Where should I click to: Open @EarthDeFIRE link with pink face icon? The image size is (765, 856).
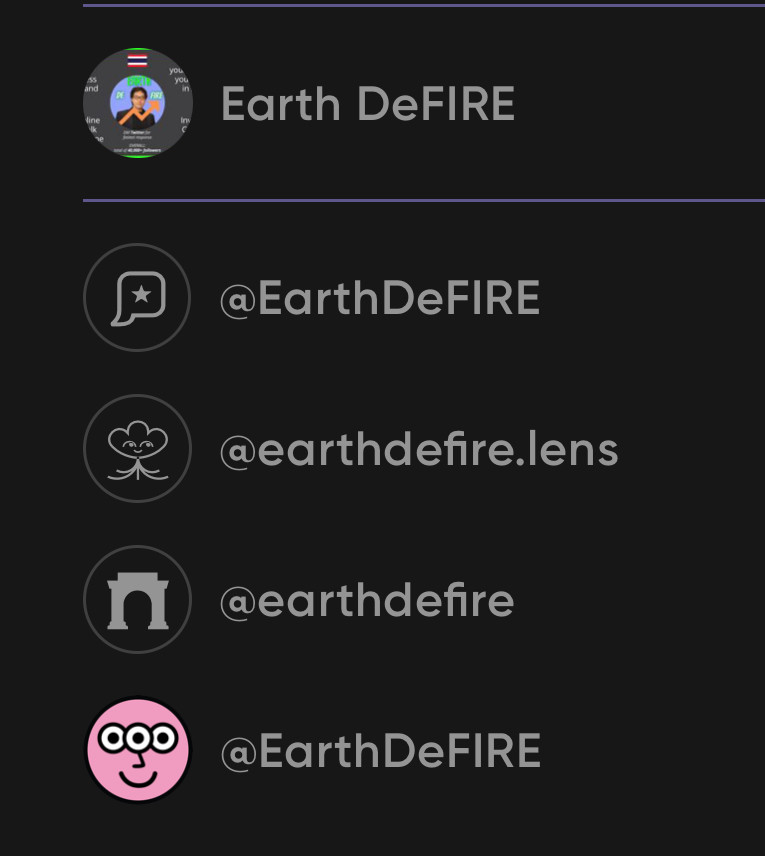point(380,751)
